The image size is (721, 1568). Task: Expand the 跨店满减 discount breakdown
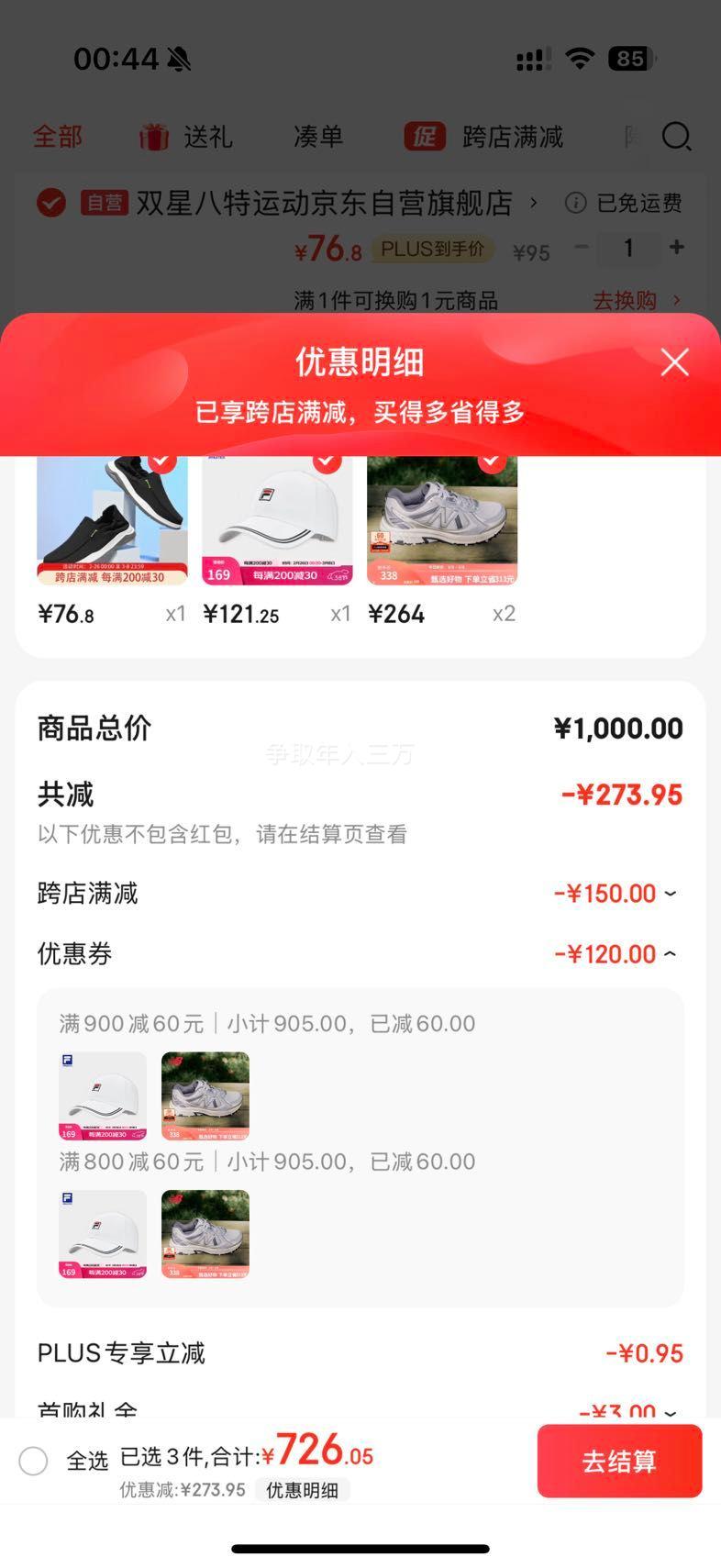pyautogui.click(x=671, y=894)
